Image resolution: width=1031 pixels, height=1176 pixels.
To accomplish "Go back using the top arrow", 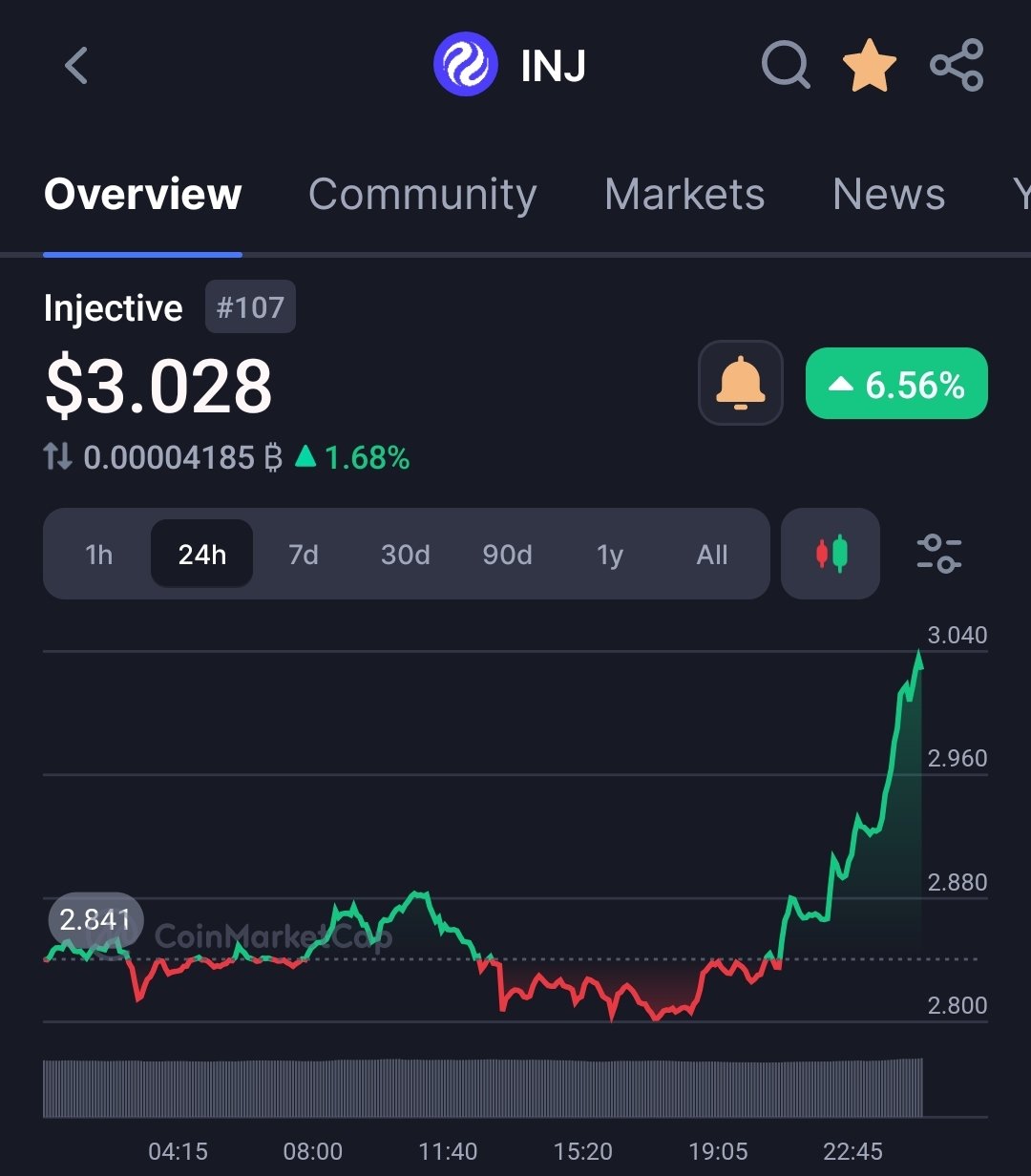I will 76,66.
